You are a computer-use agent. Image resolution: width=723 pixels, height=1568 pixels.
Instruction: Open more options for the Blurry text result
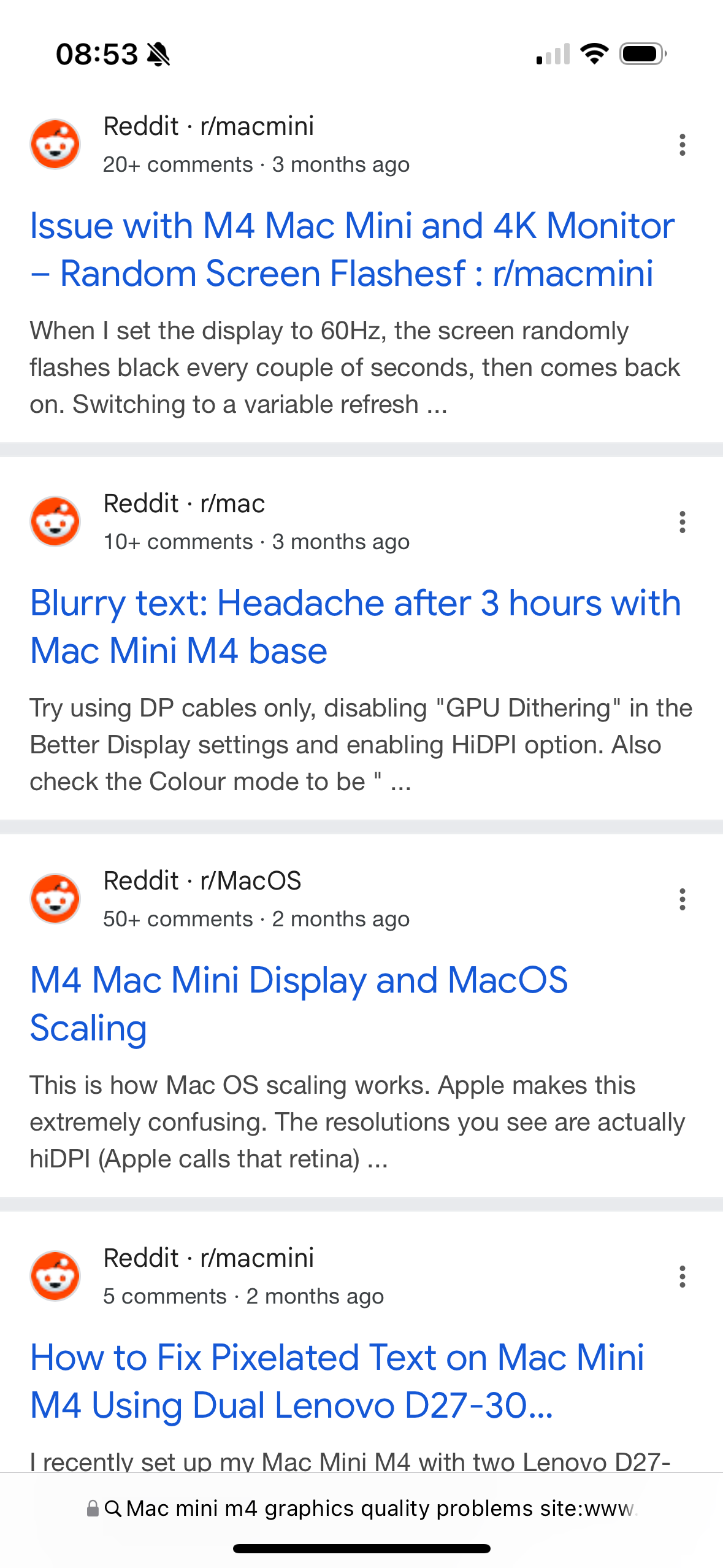[x=682, y=522]
